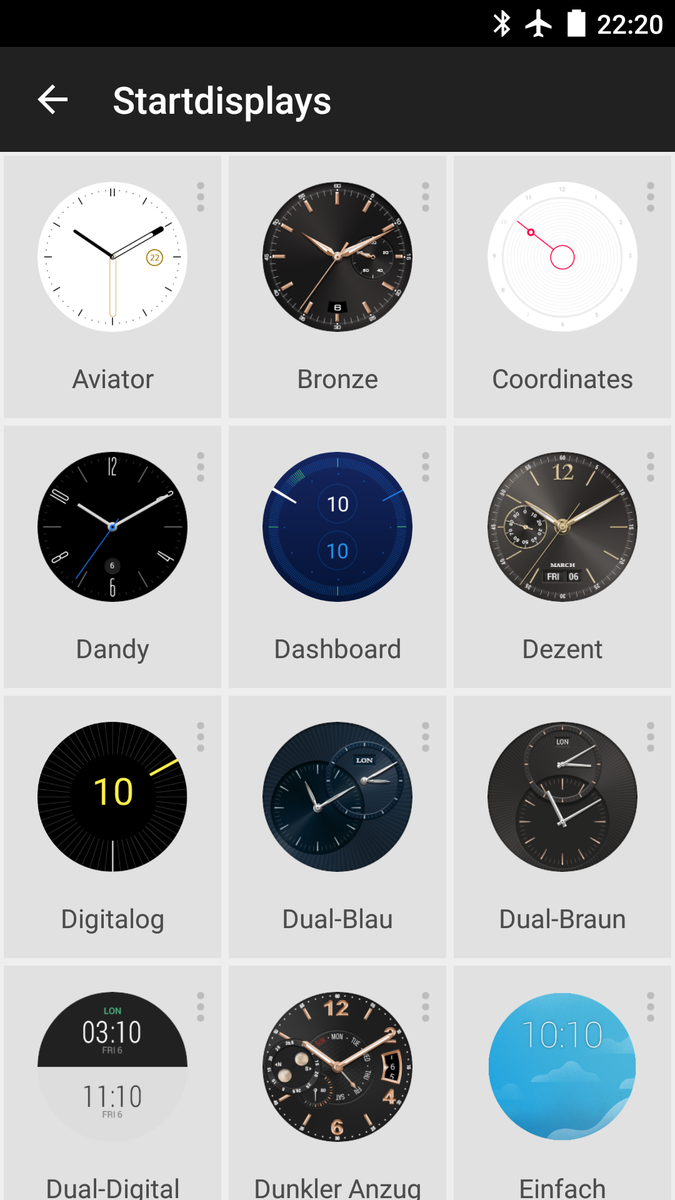Pick the Einfach watch face

[562, 1083]
